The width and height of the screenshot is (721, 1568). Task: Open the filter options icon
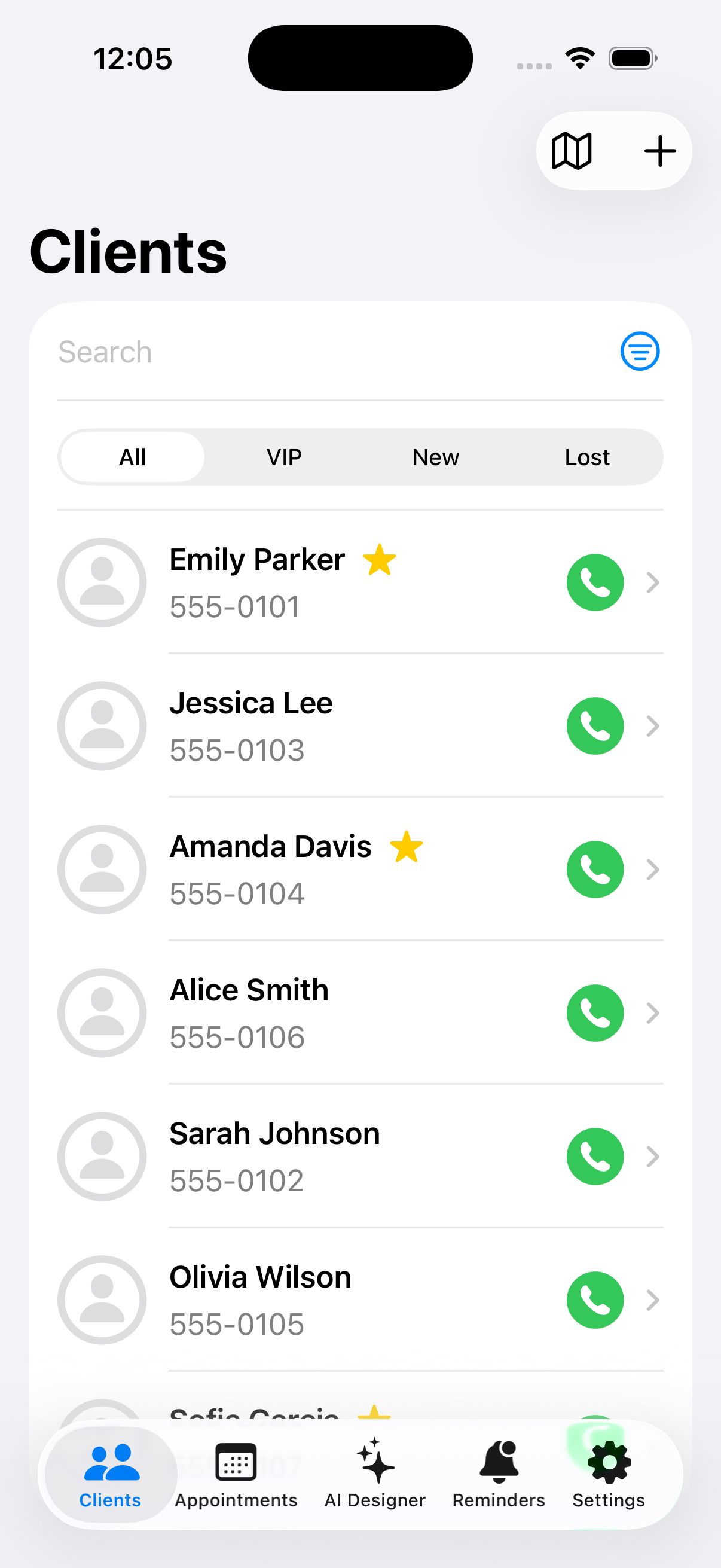(x=640, y=351)
